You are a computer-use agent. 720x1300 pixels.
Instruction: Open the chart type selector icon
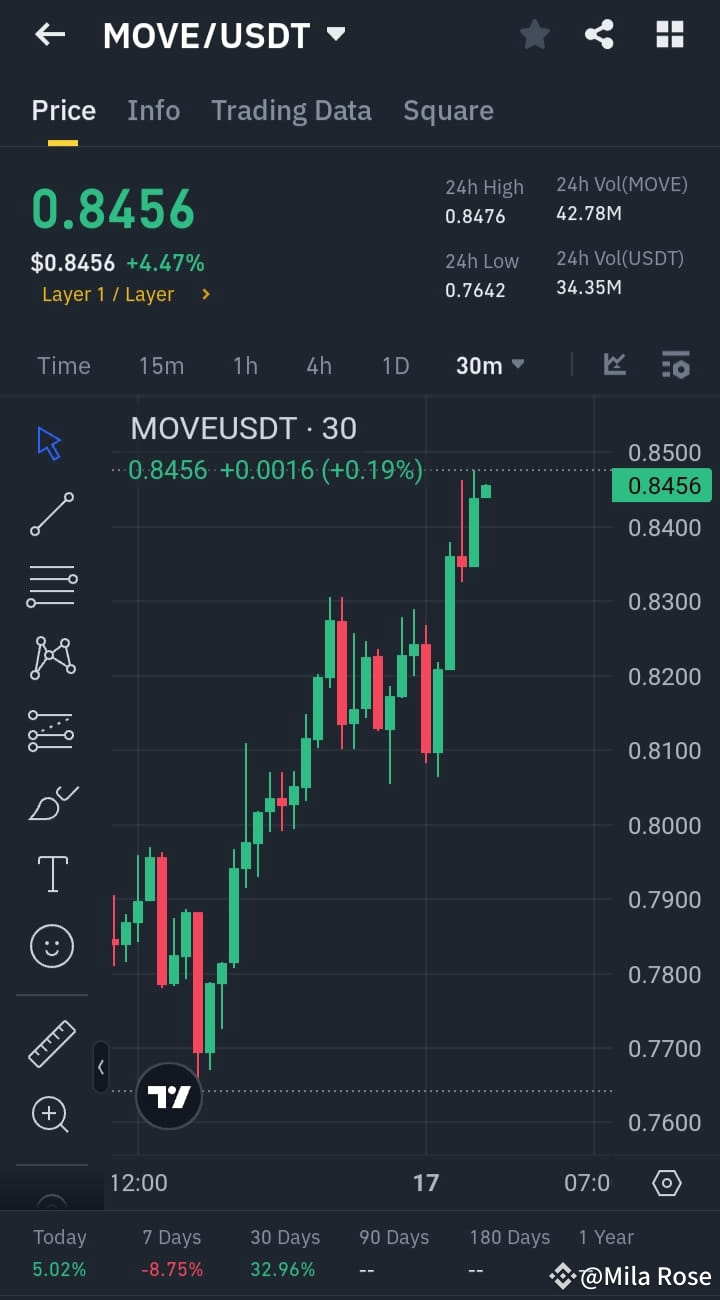[615, 365]
